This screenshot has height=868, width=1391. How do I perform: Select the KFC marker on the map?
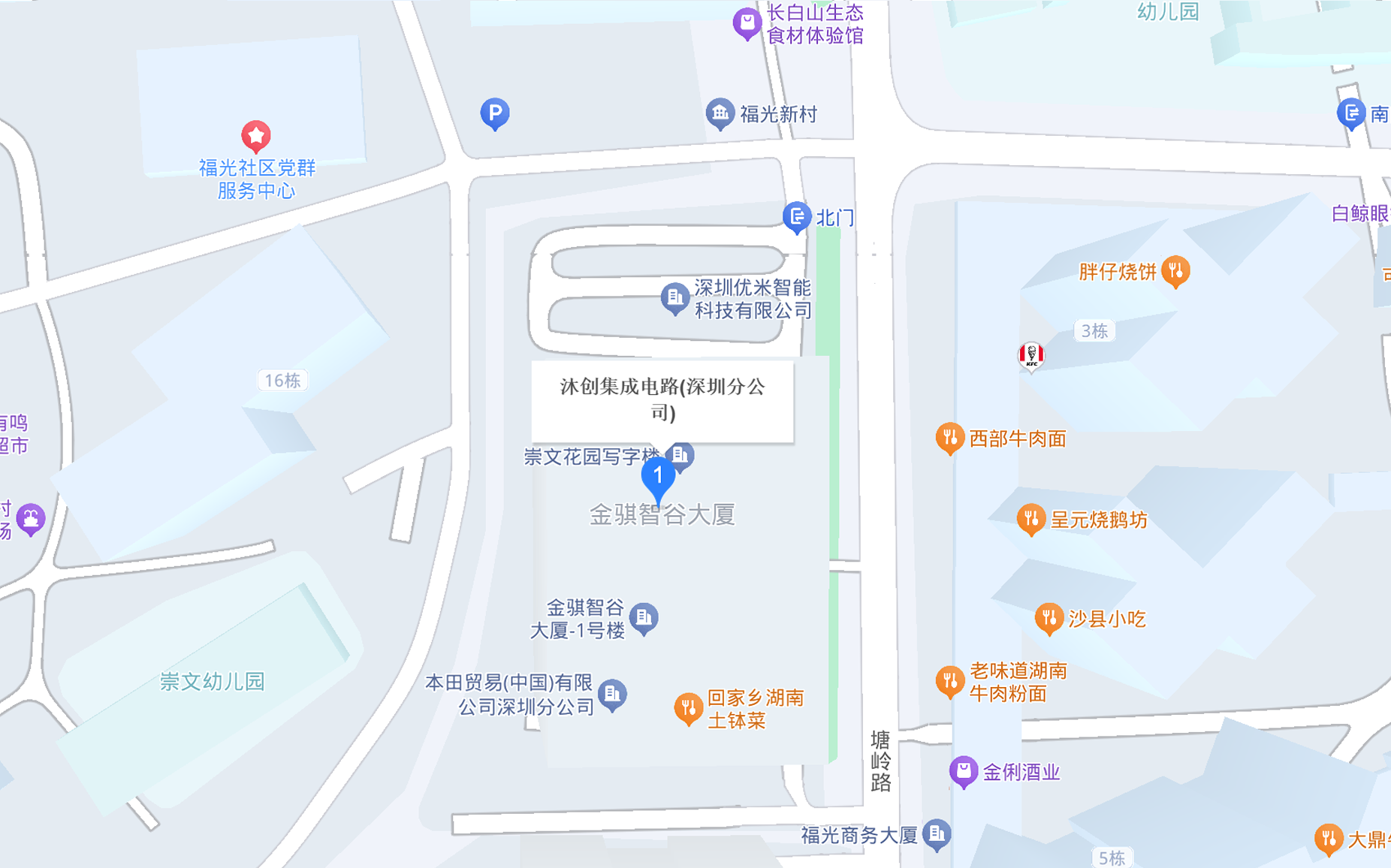1031,356
